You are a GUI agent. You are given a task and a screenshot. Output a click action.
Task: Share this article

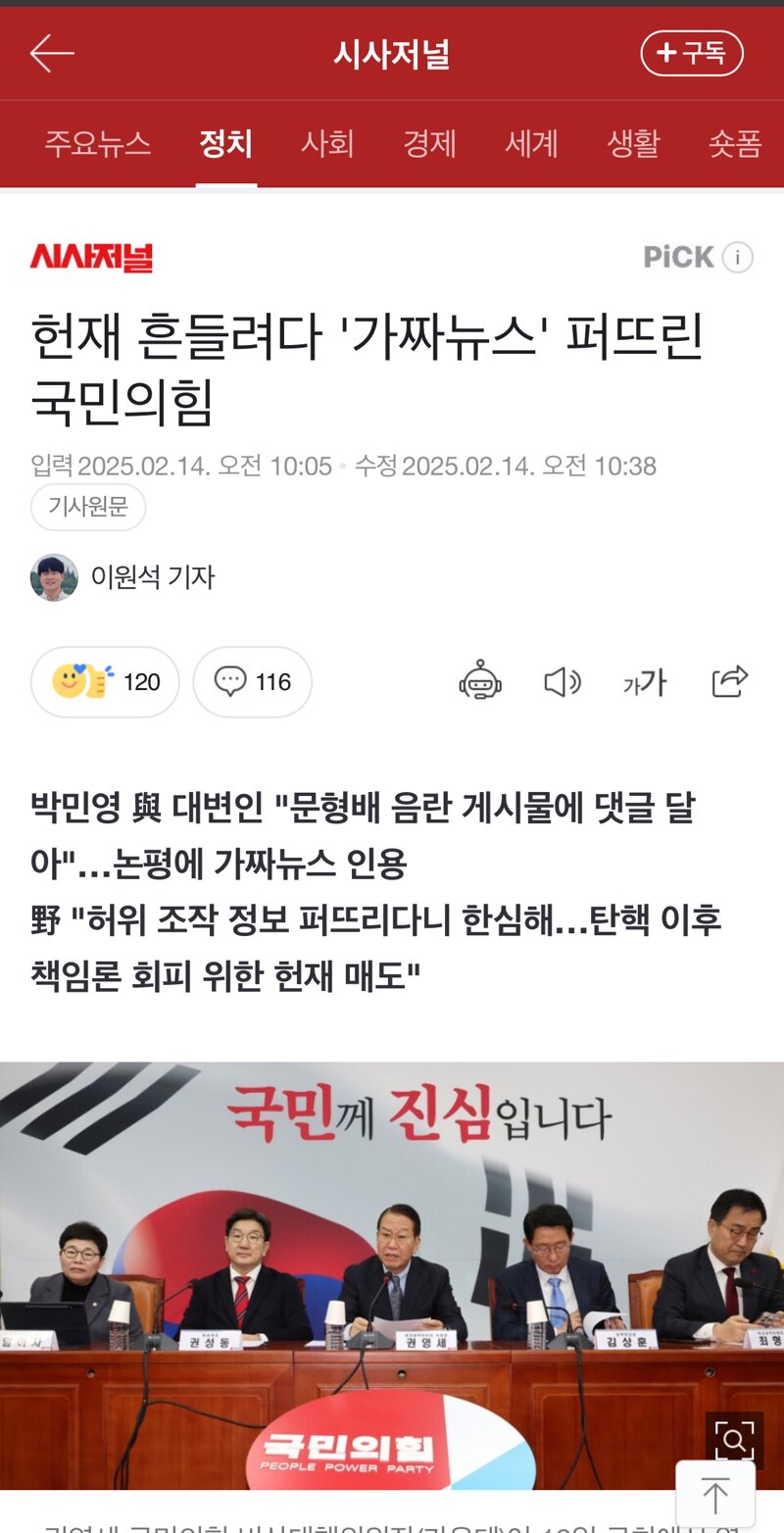[730, 681]
